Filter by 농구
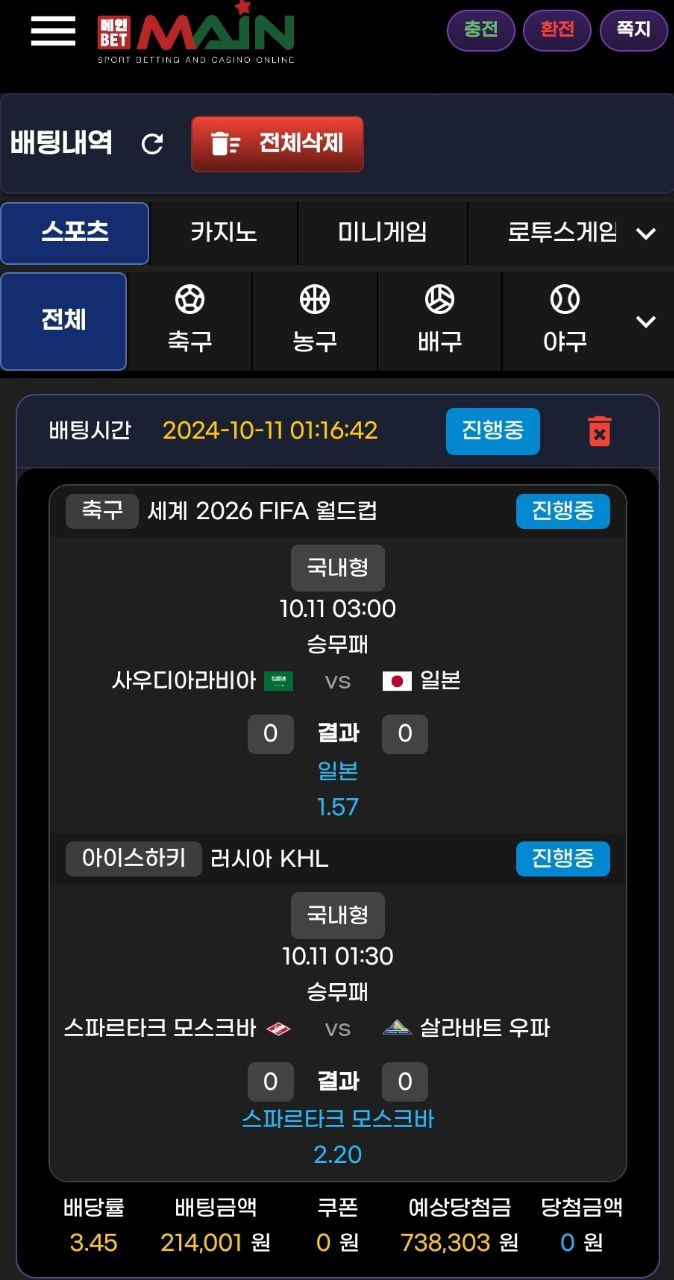Screen dimensions: 674x1280 pos(315,321)
